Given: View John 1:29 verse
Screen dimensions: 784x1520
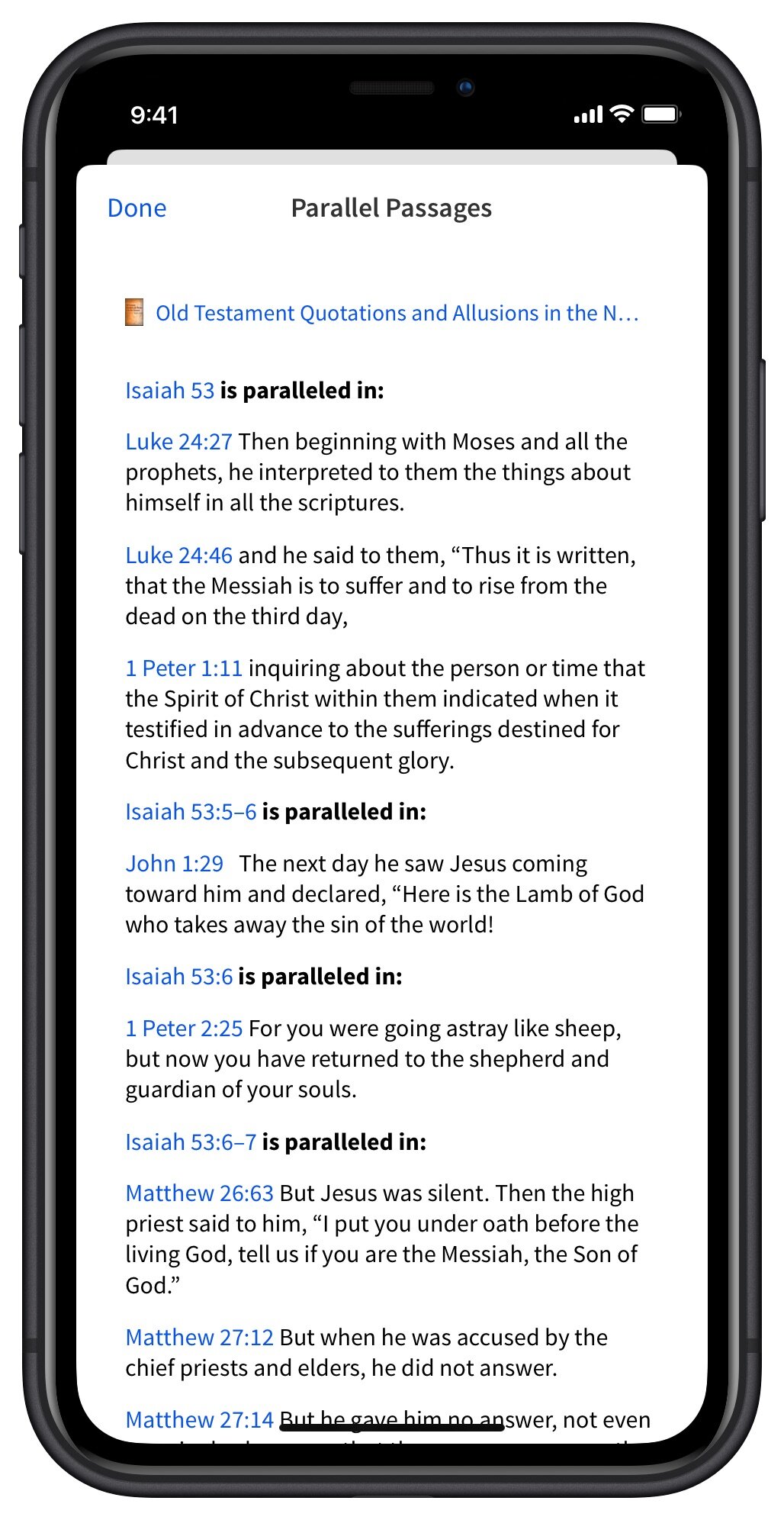Looking at the screenshot, I should (175, 864).
